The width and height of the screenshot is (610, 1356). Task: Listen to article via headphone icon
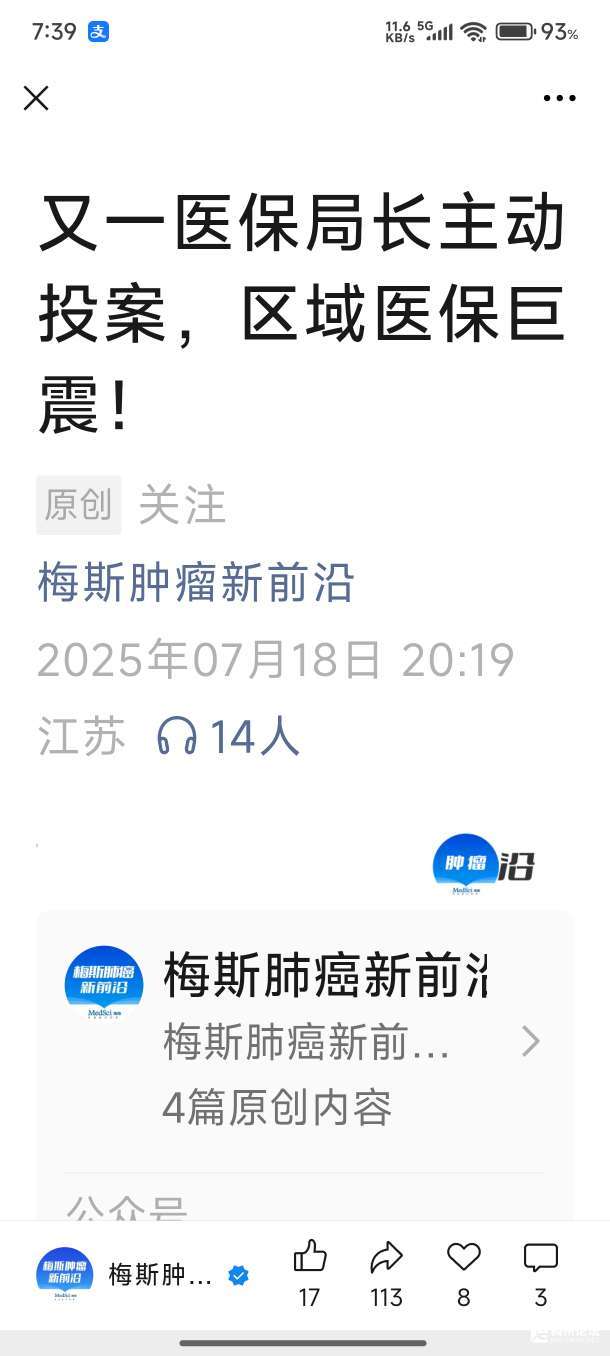(x=177, y=737)
